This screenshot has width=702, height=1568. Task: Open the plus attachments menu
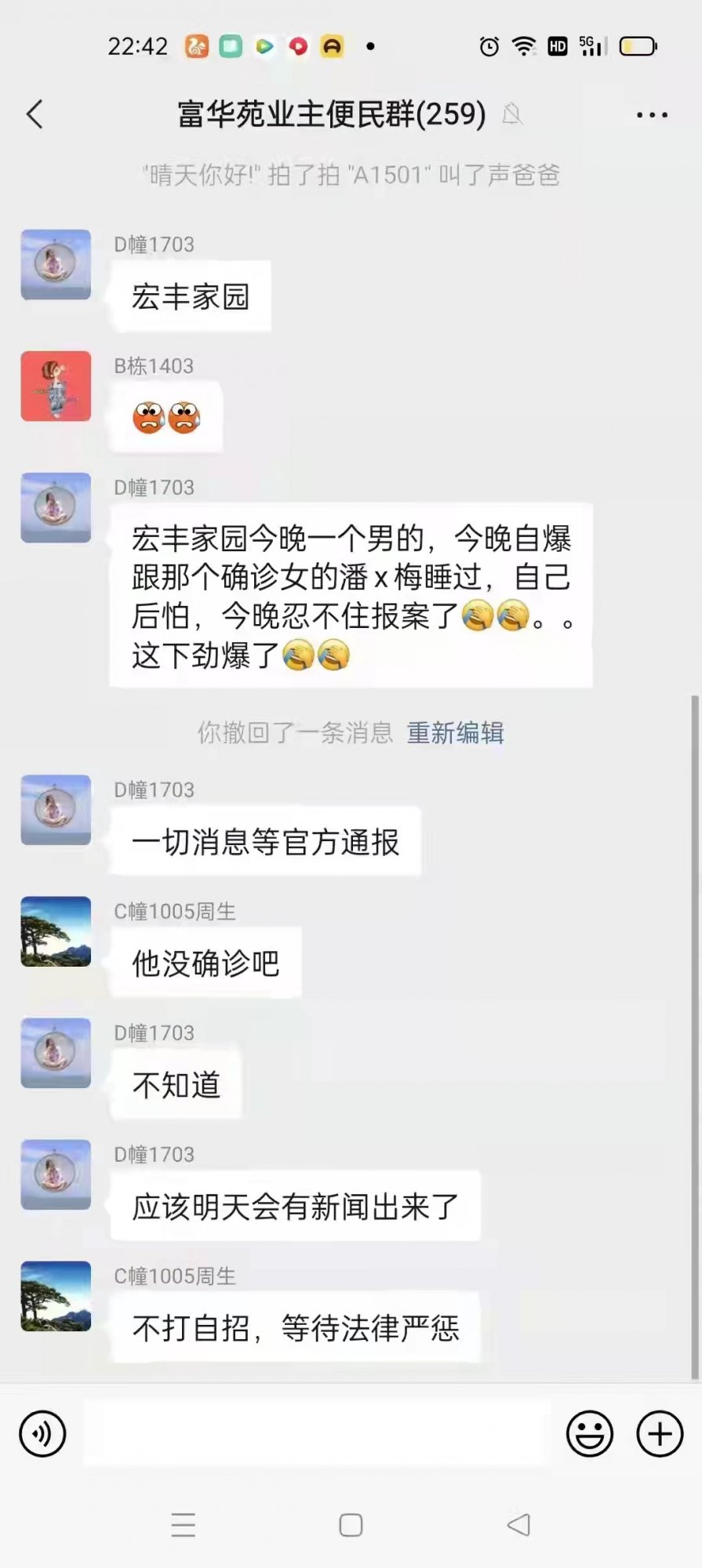tap(660, 1434)
